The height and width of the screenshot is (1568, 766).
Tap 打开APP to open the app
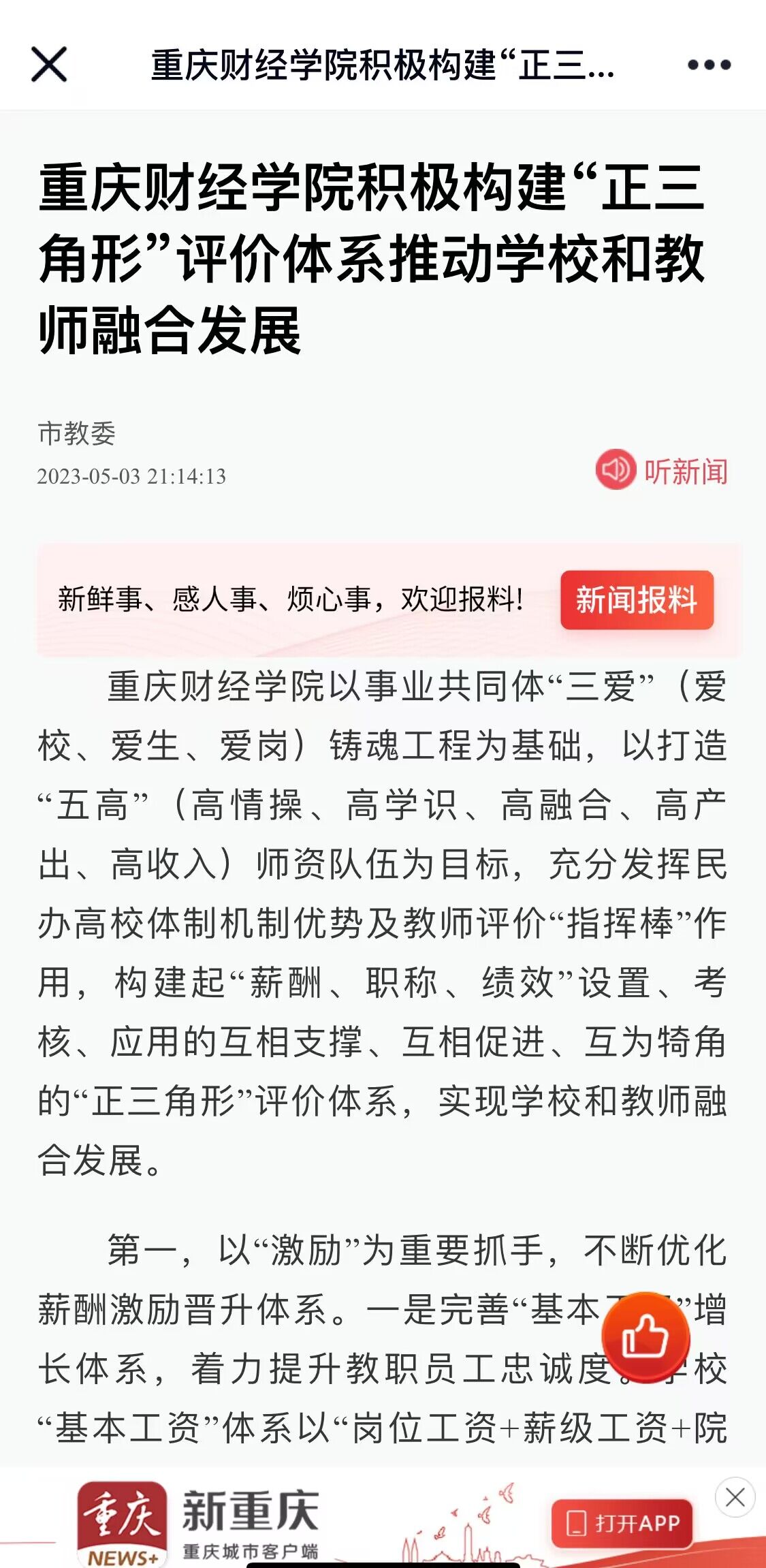622,1523
